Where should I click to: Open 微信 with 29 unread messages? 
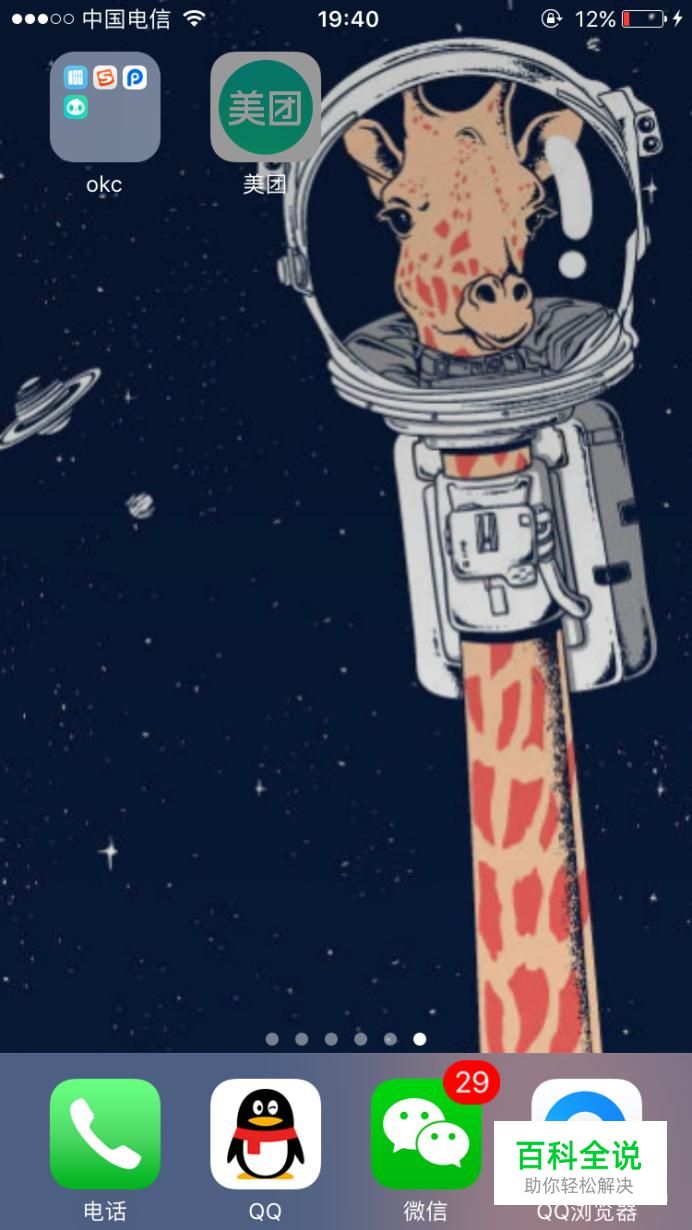pyautogui.click(x=425, y=1133)
